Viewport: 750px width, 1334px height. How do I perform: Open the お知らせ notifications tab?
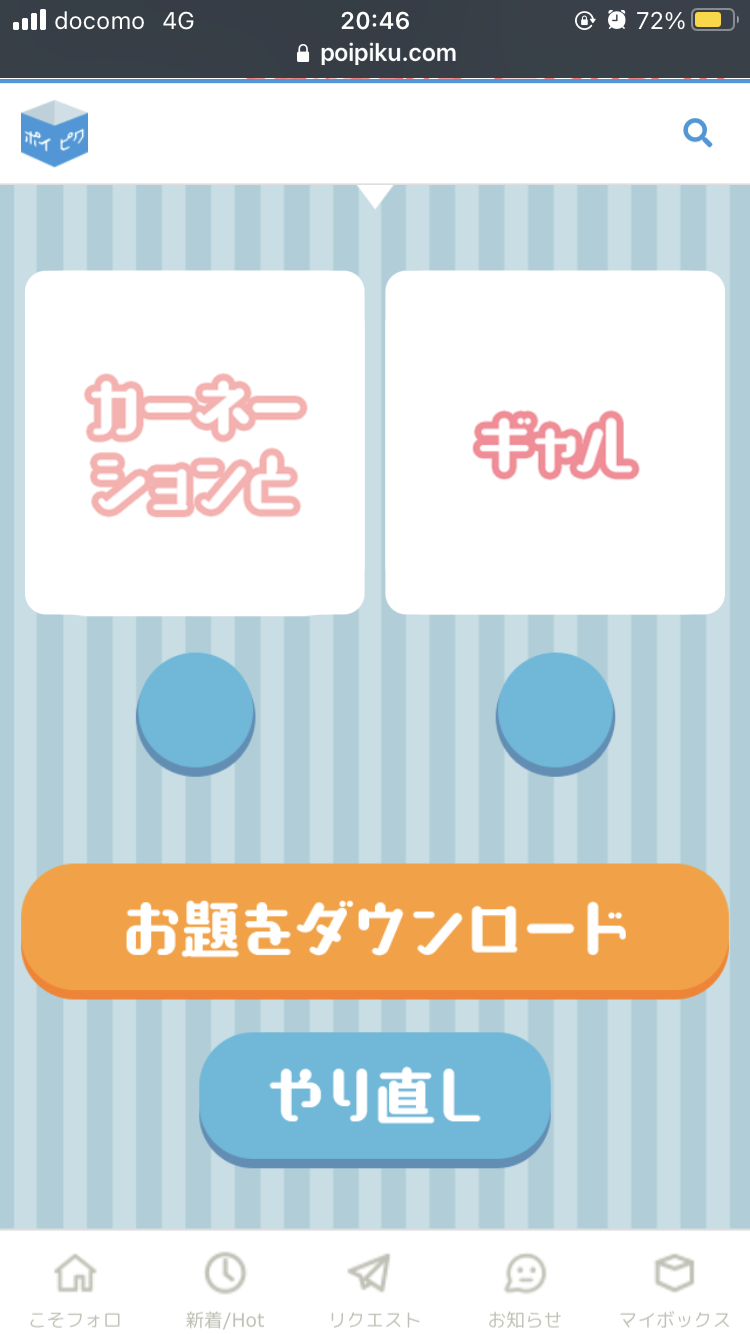tap(525, 1290)
